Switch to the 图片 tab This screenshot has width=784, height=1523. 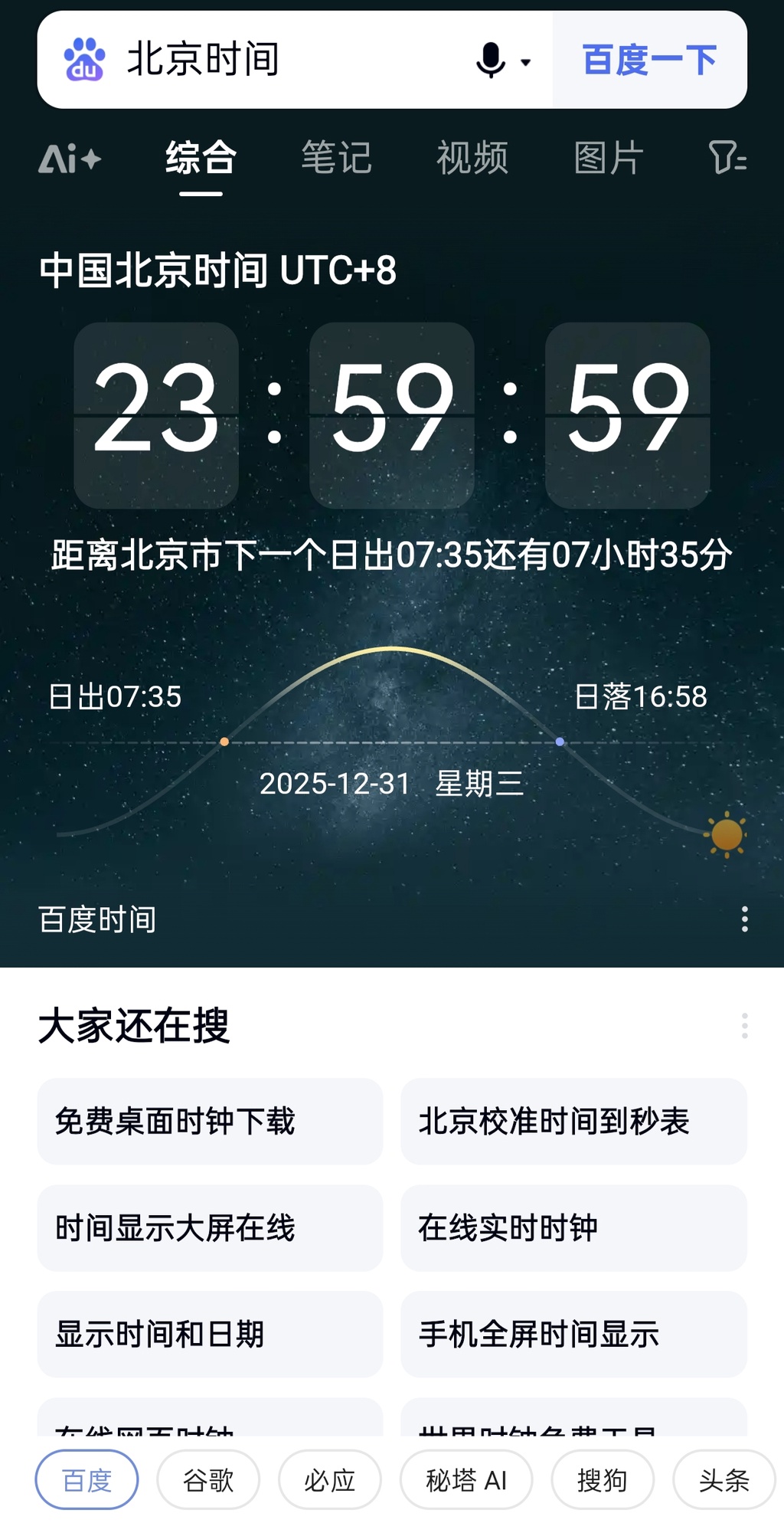click(x=609, y=159)
